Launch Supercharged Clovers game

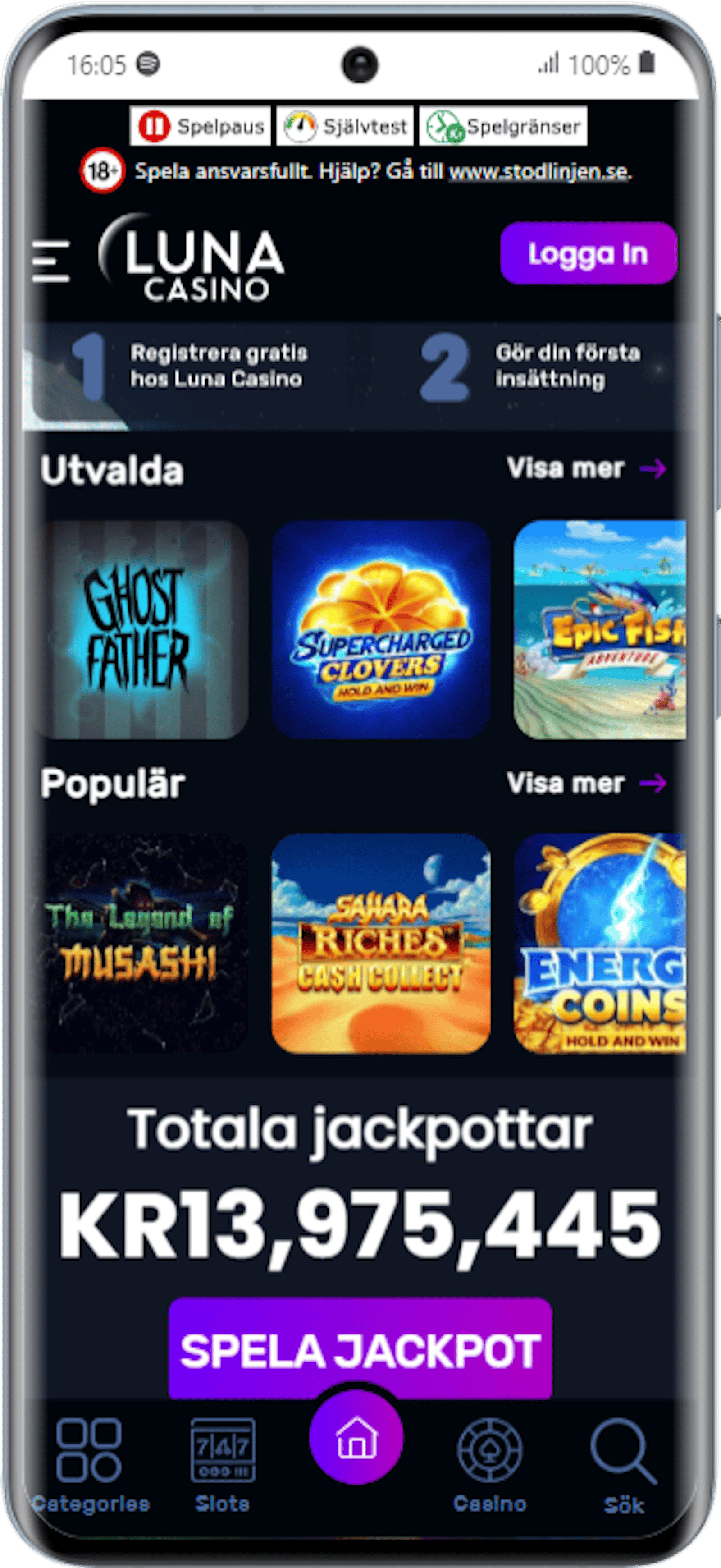(381, 630)
